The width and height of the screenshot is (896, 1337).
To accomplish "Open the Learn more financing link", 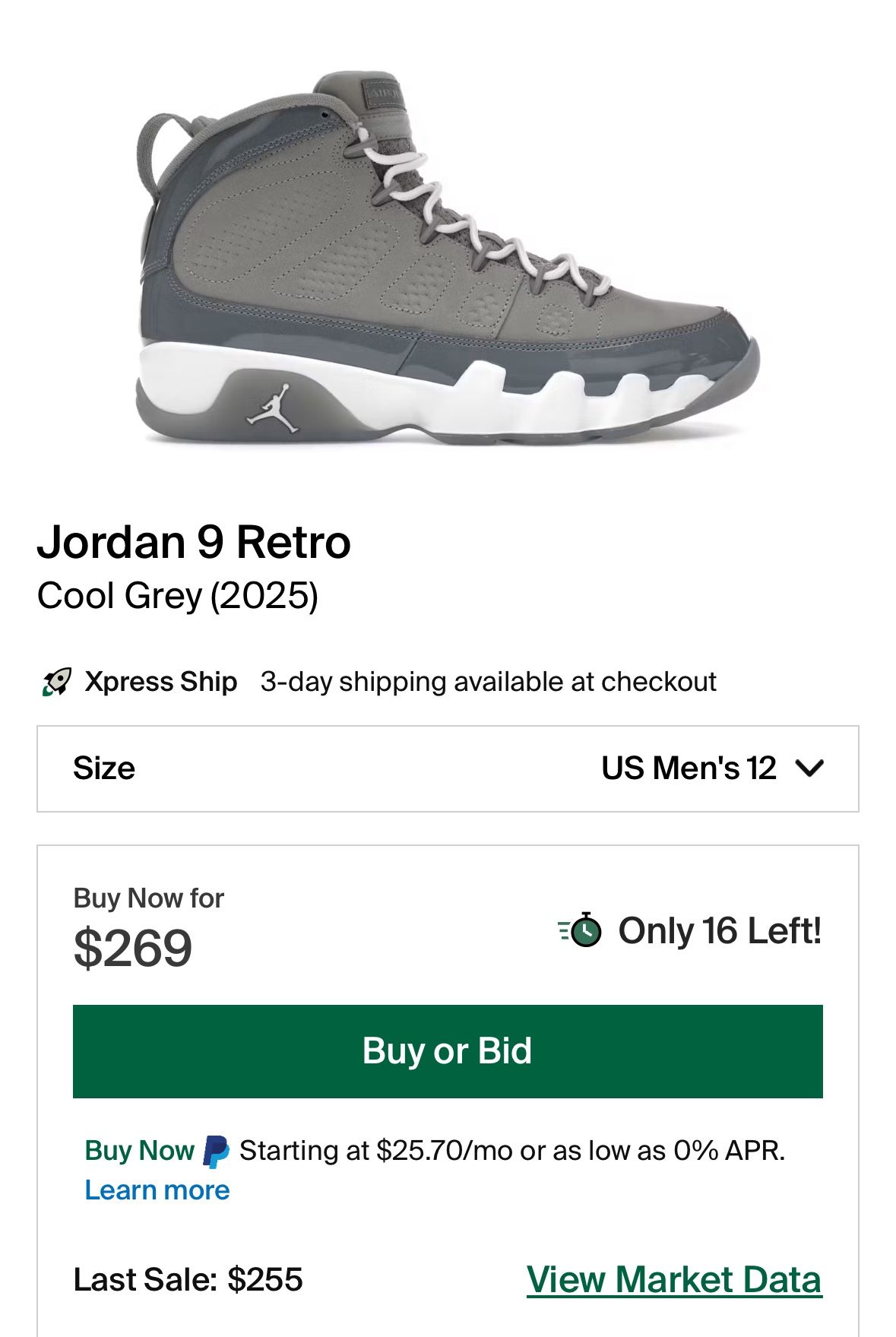I will [157, 1190].
